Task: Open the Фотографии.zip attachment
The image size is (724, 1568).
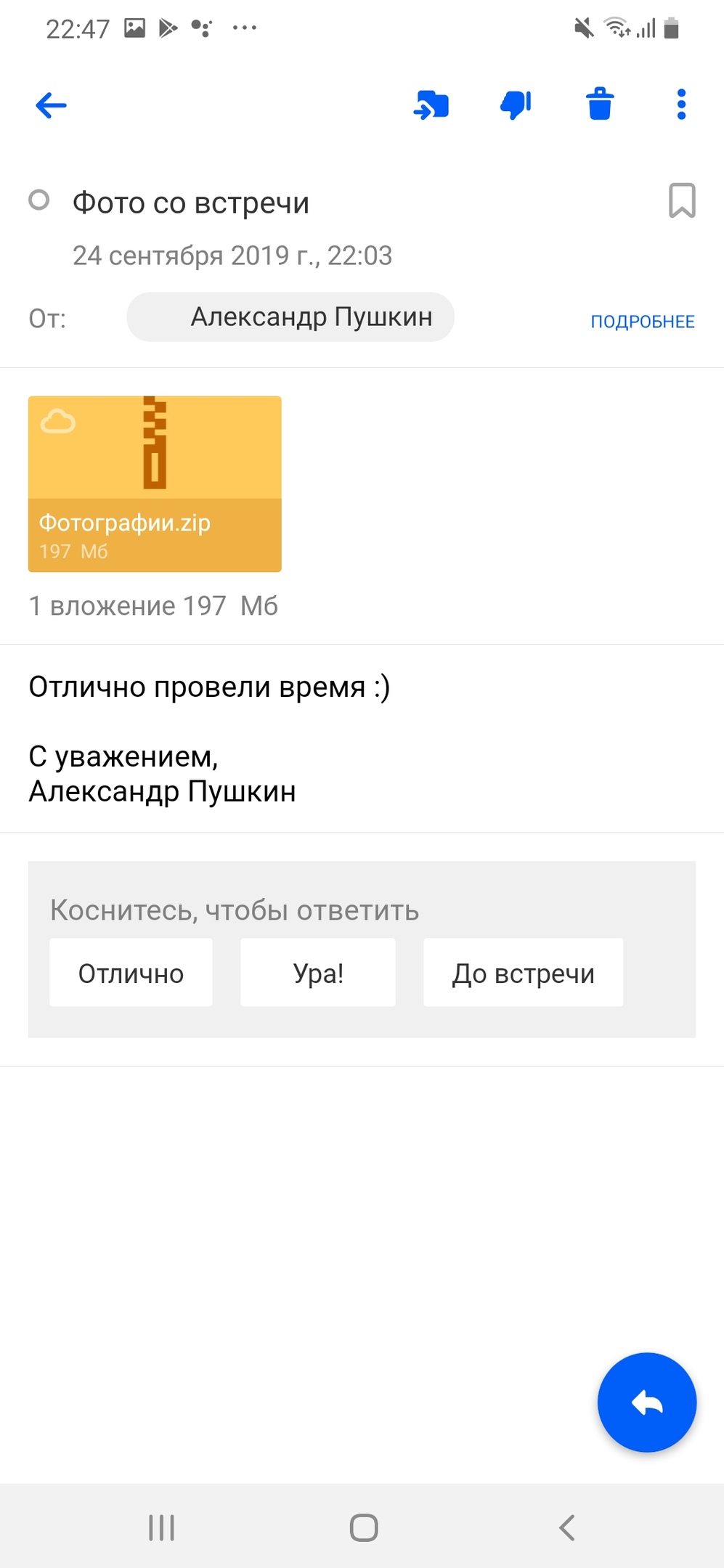Action: (x=155, y=483)
